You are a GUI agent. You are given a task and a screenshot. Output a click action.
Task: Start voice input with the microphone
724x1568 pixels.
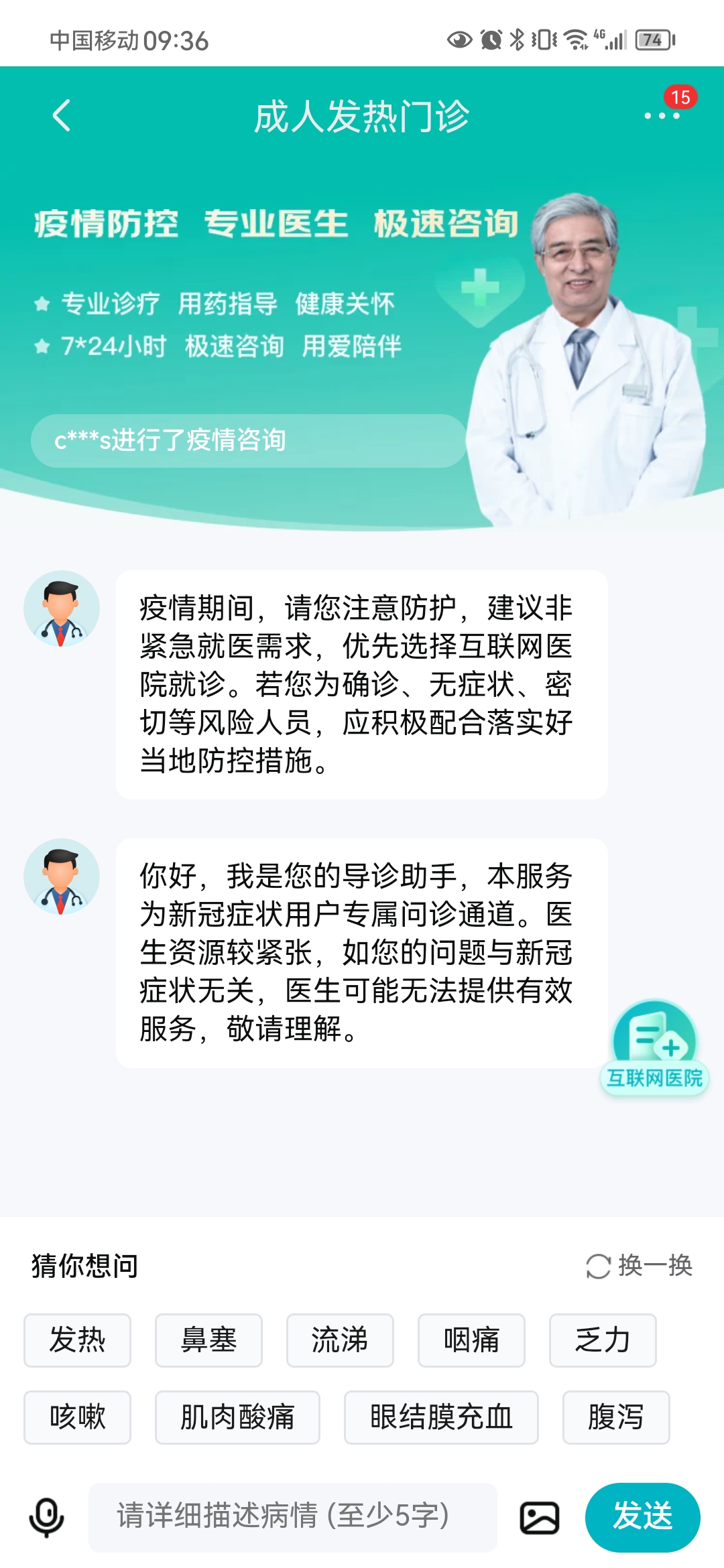[x=47, y=1518]
